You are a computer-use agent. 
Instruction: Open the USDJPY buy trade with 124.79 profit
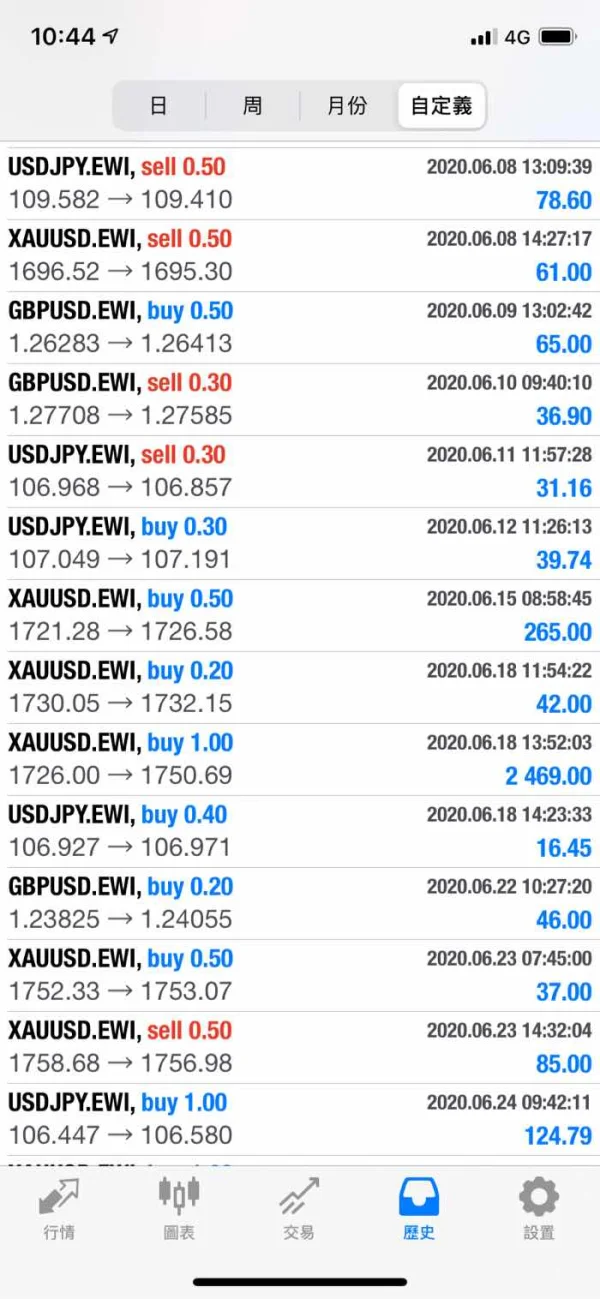click(x=300, y=1120)
